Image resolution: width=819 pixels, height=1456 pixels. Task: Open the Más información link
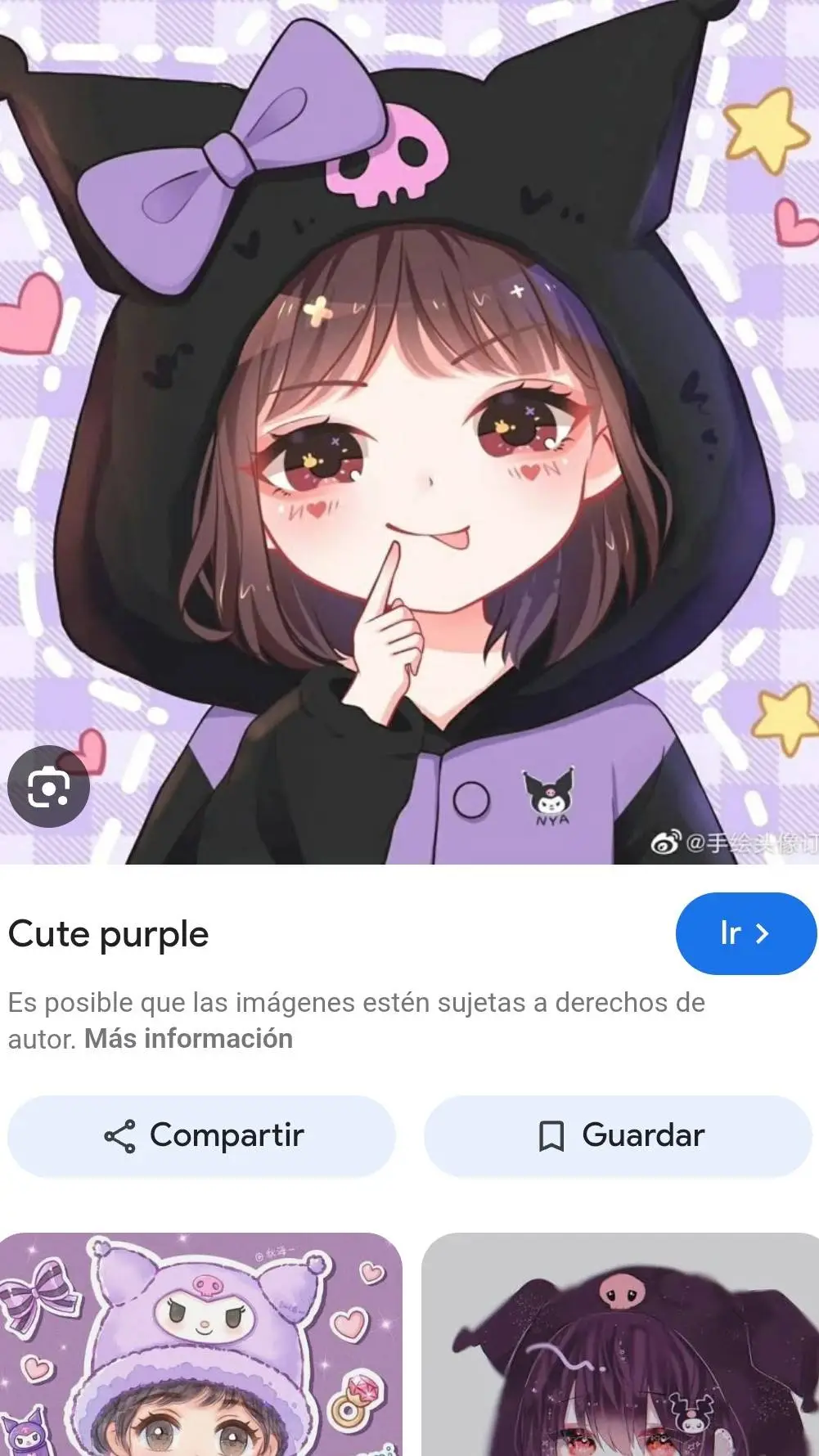click(187, 1039)
